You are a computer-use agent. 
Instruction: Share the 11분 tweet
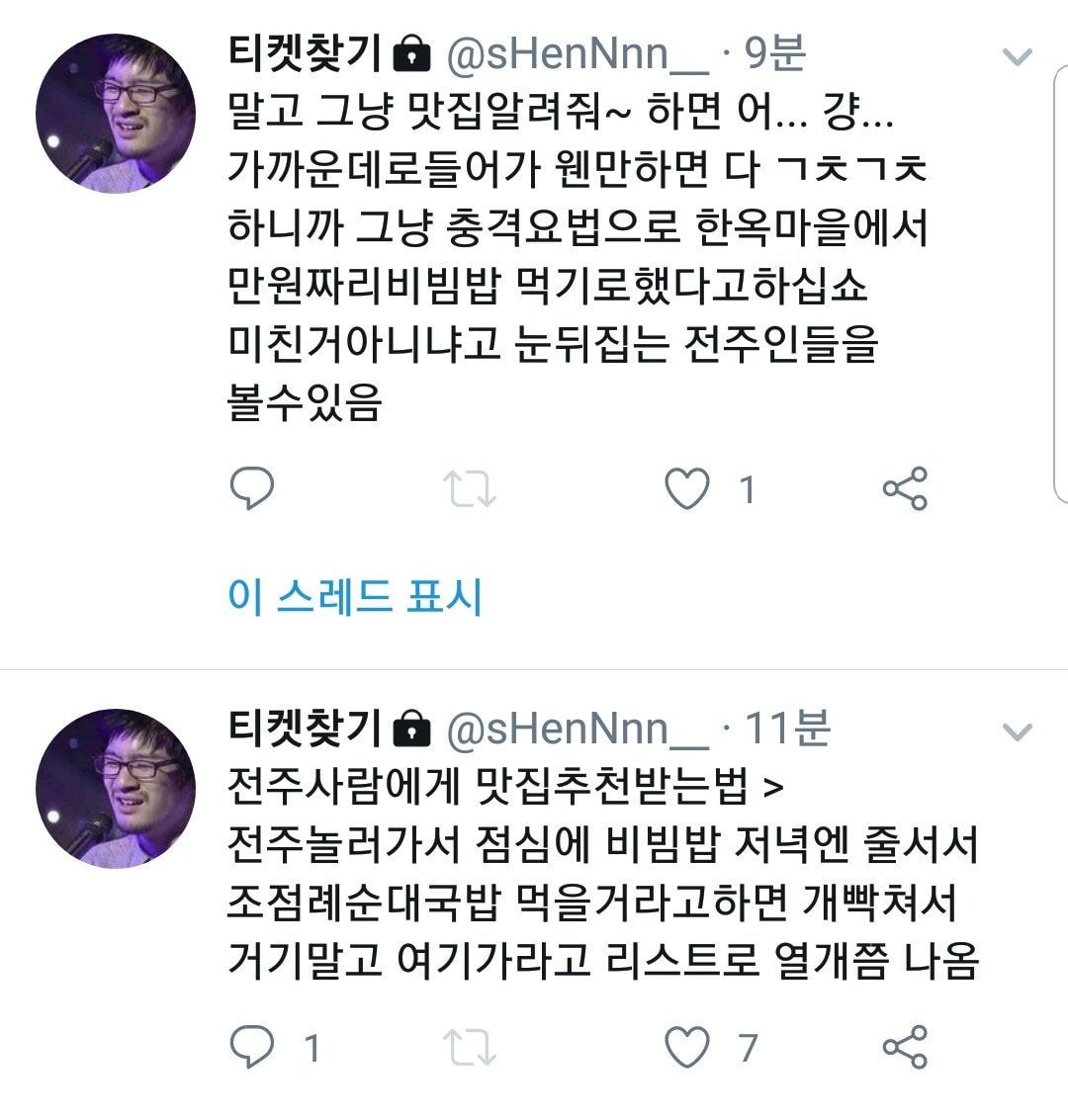(x=904, y=1047)
